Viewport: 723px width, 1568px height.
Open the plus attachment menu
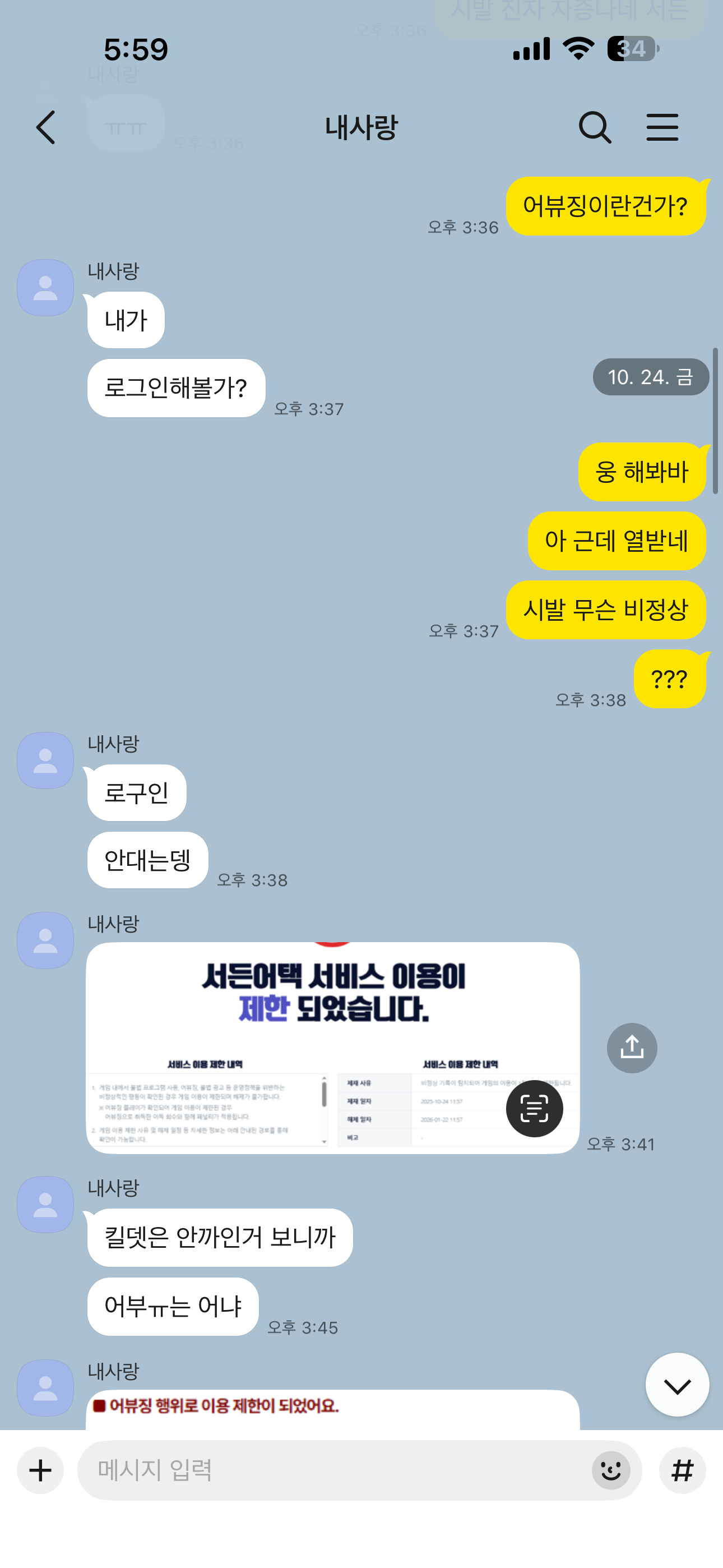(x=40, y=1470)
